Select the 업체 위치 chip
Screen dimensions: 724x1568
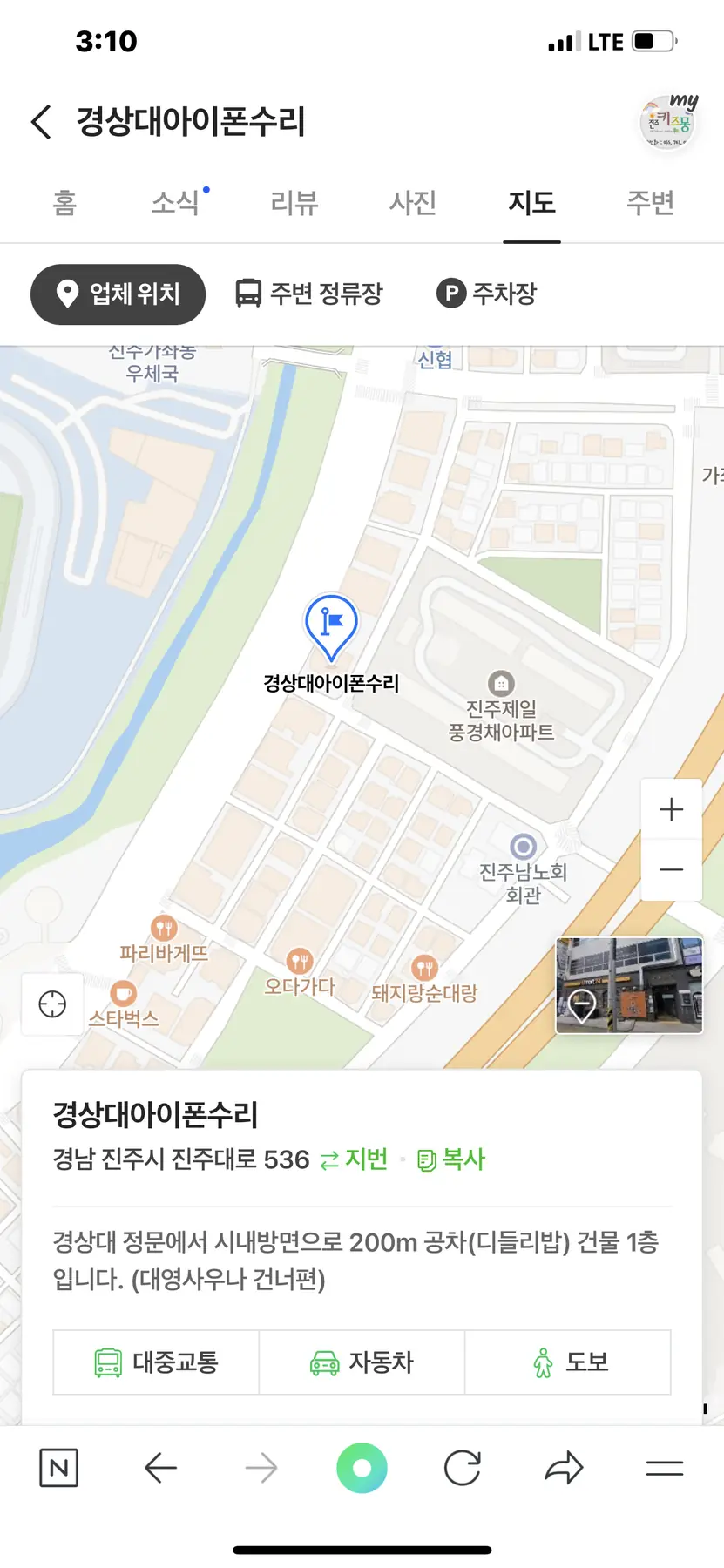[x=118, y=294]
